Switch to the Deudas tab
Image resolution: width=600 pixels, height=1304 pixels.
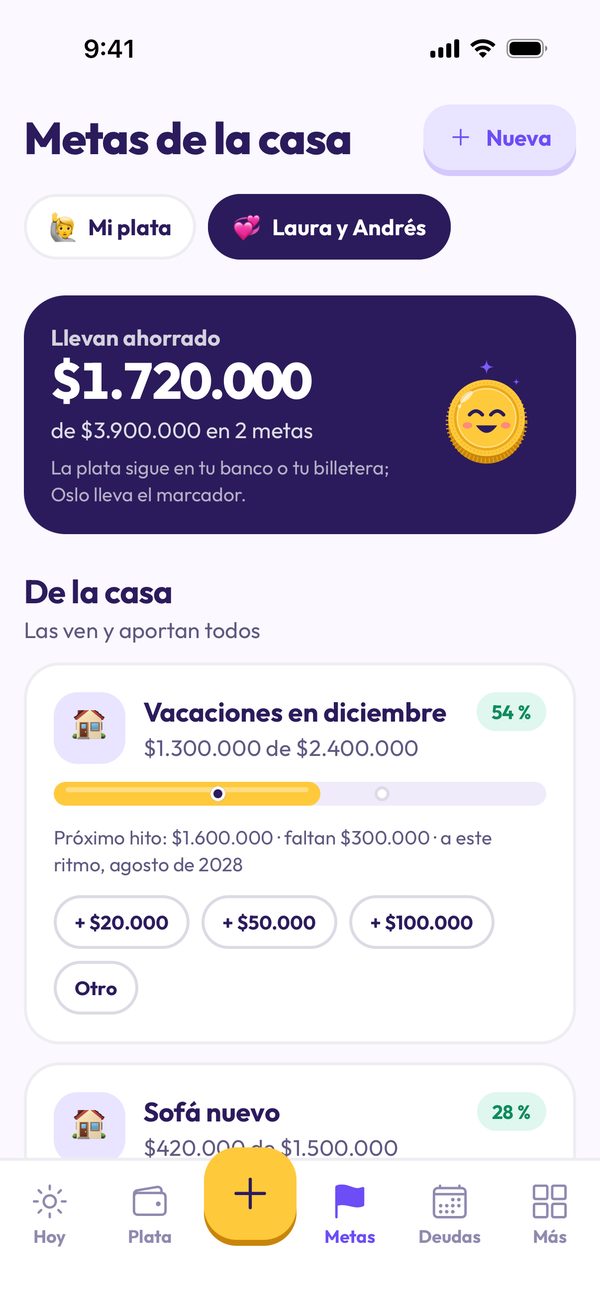pos(450,1214)
